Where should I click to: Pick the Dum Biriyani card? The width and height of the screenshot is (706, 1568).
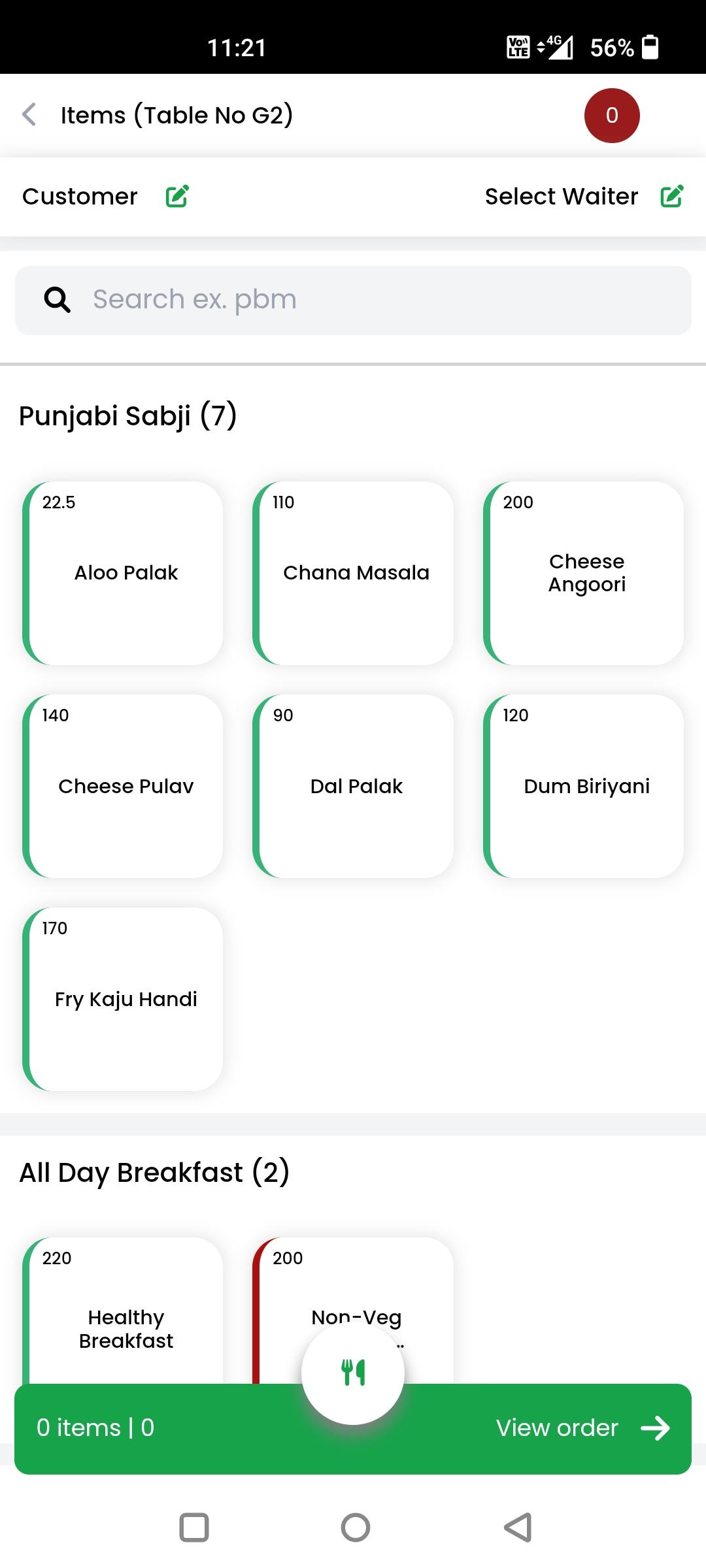[x=585, y=786]
